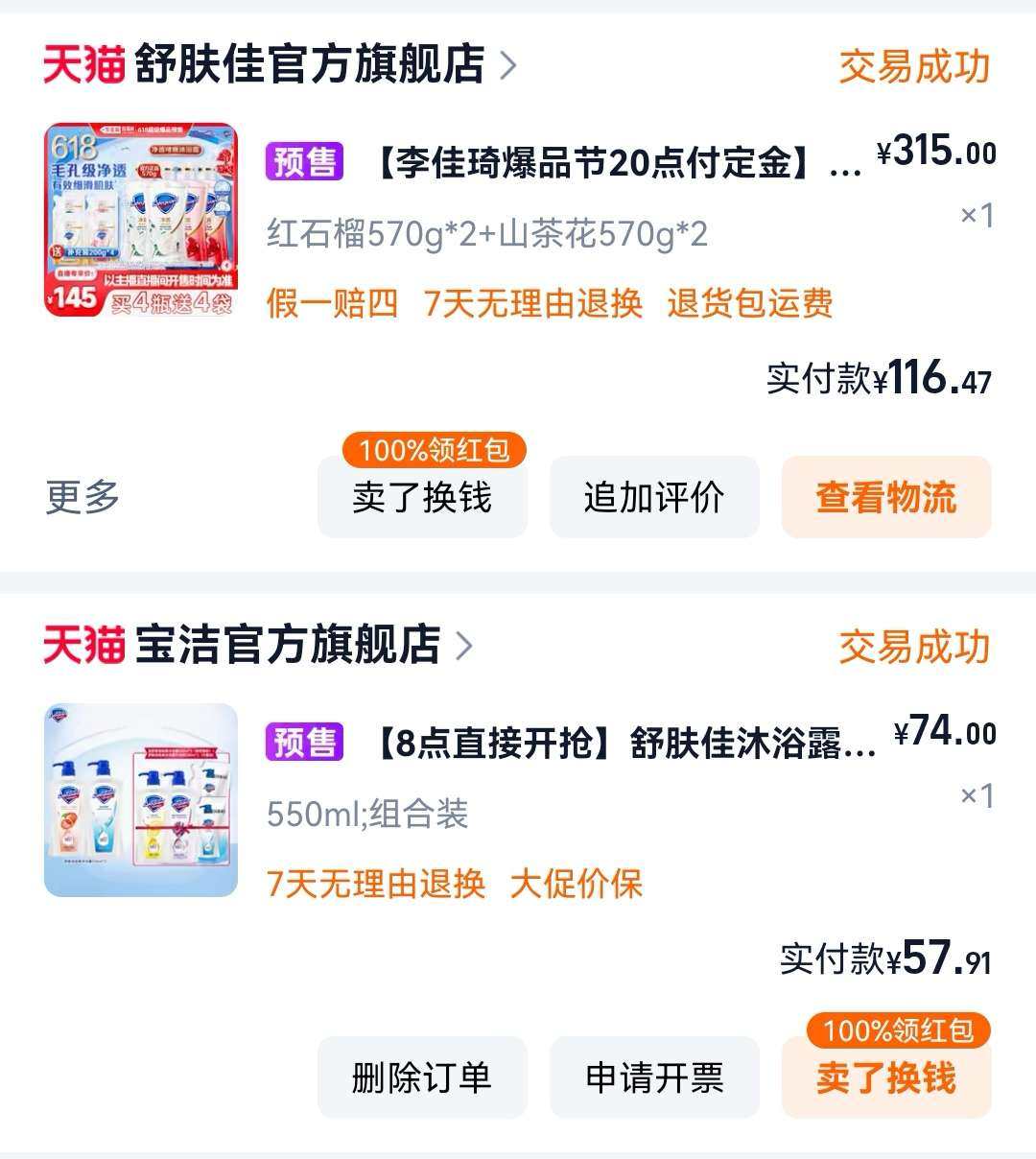Tap 删除订单 to delete the order

tap(422, 1077)
